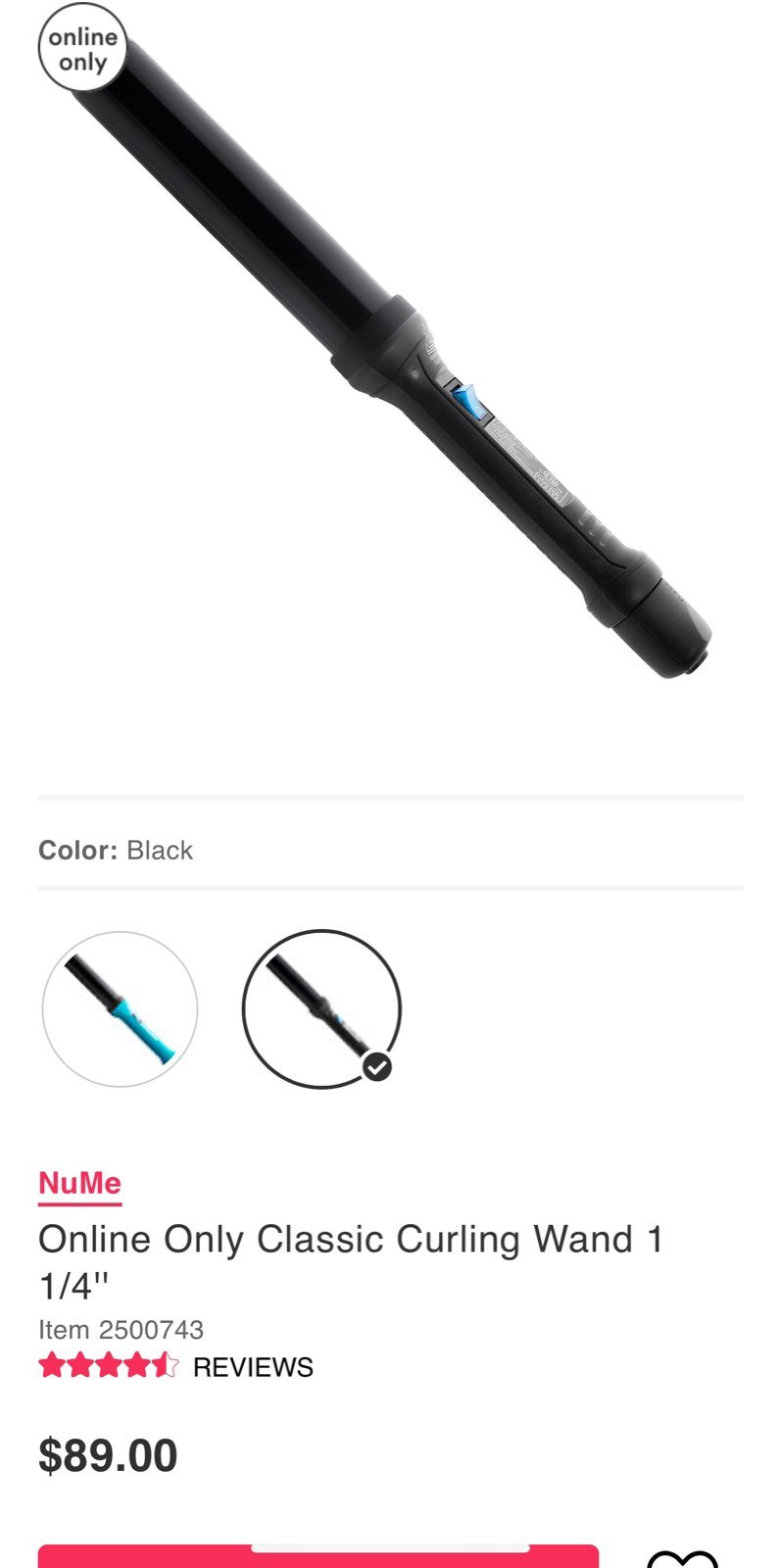Open the star rating reviews
The width and height of the screenshot is (781, 1568).
pyautogui.click(x=175, y=1366)
